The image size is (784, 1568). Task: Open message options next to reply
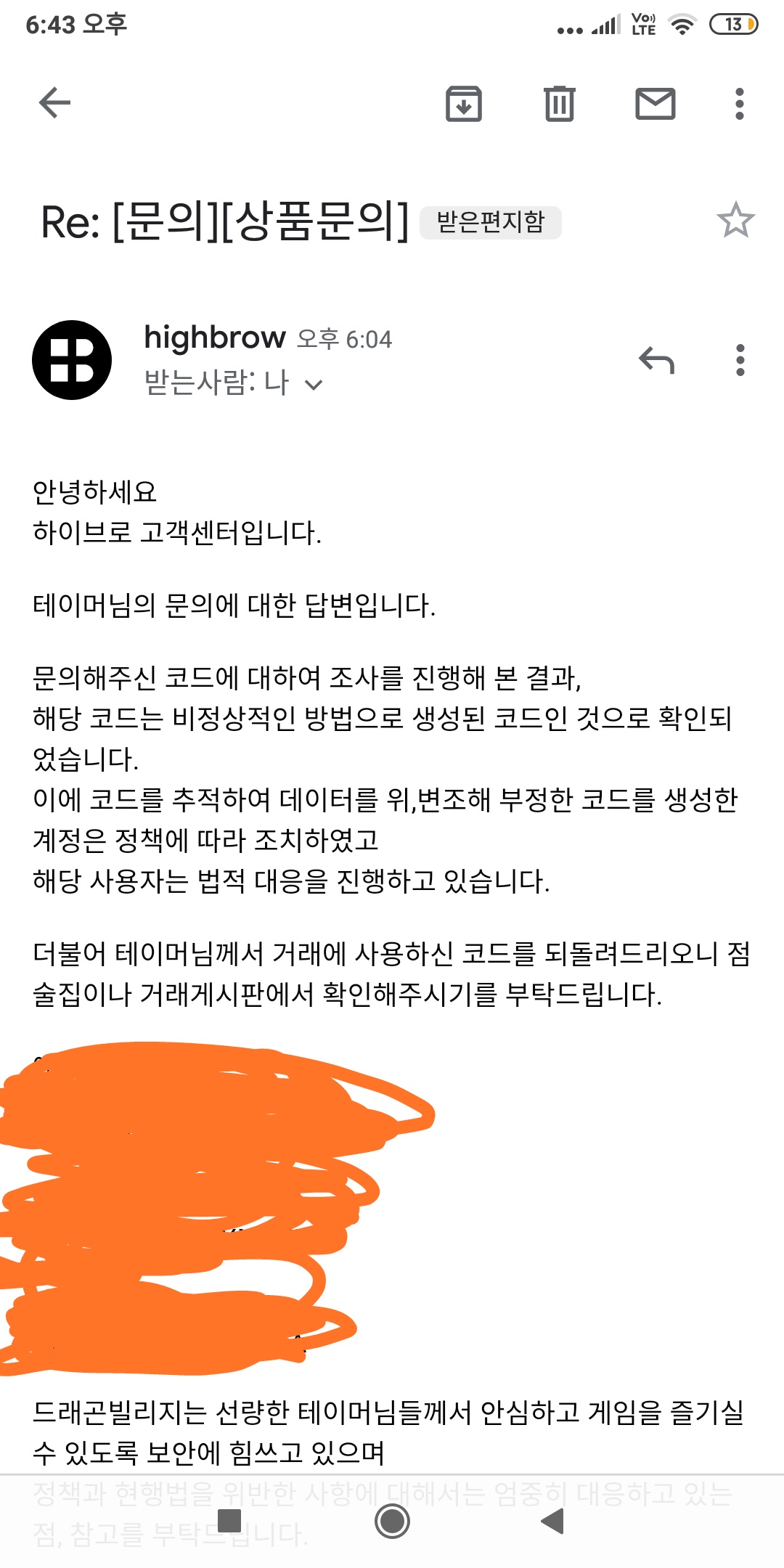[x=740, y=360]
